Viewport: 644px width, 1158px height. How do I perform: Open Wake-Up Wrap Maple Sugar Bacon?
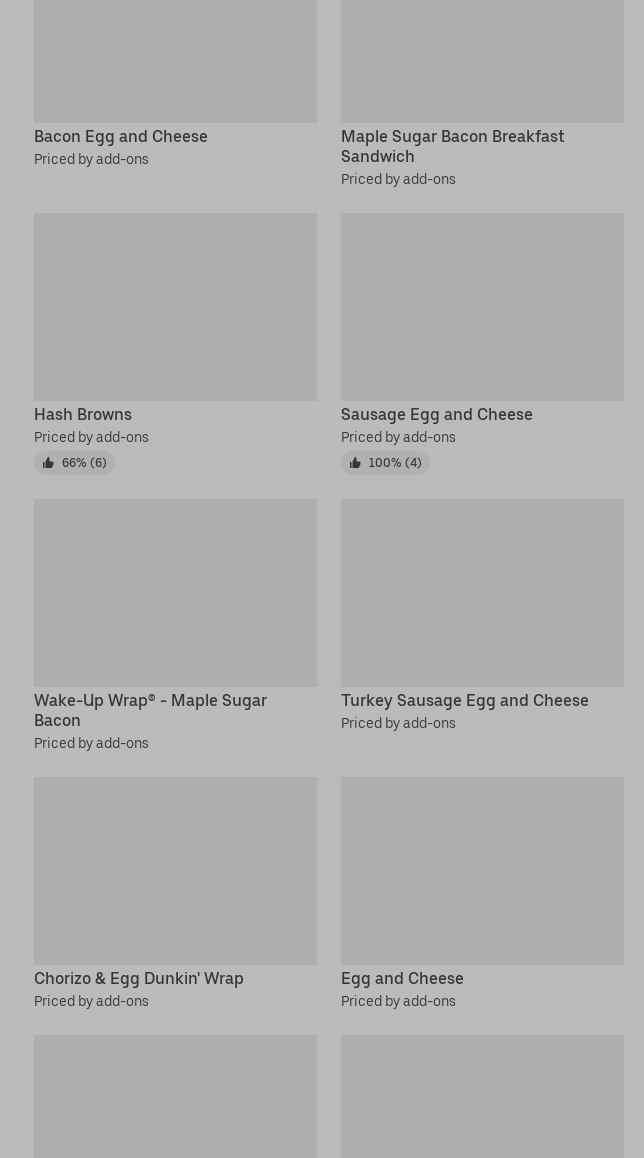pyautogui.click(x=175, y=625)
